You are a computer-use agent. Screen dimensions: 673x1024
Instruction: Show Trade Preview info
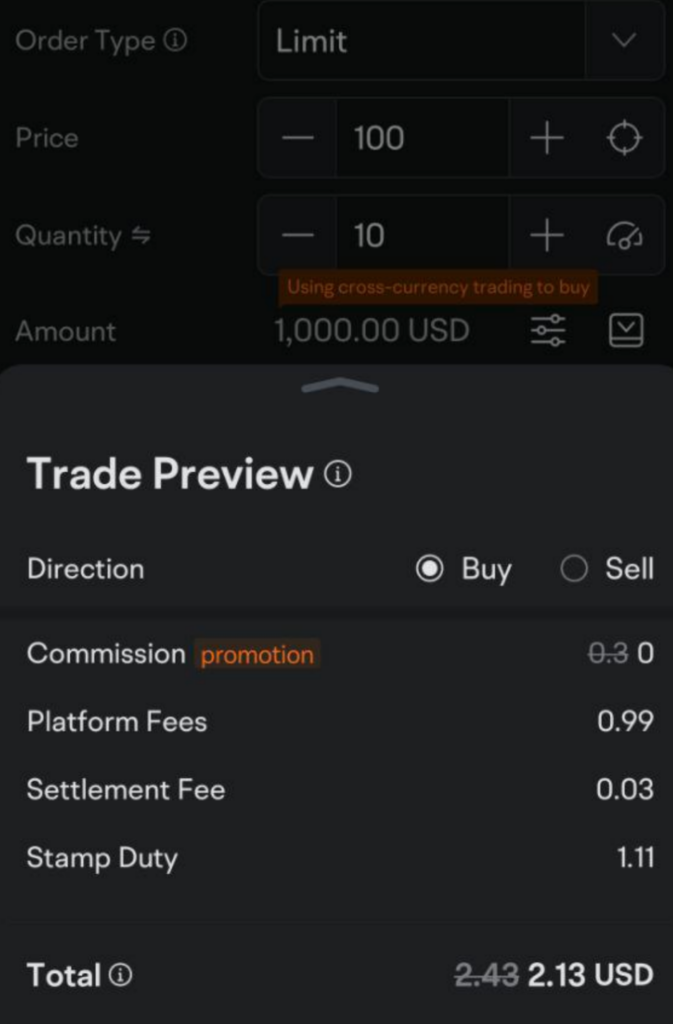pyautogui.click(x=338, y=475)
